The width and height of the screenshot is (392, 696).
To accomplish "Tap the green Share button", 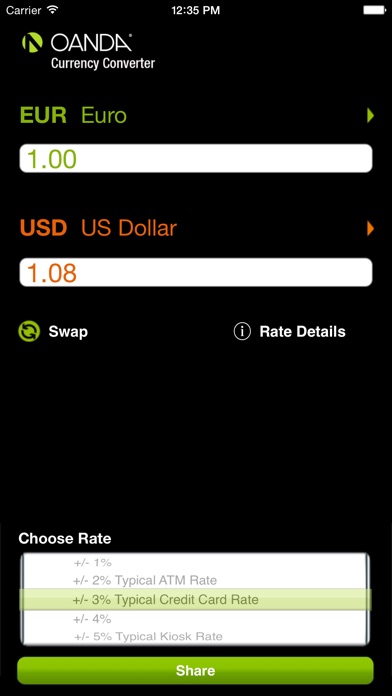I will point(195,670).
